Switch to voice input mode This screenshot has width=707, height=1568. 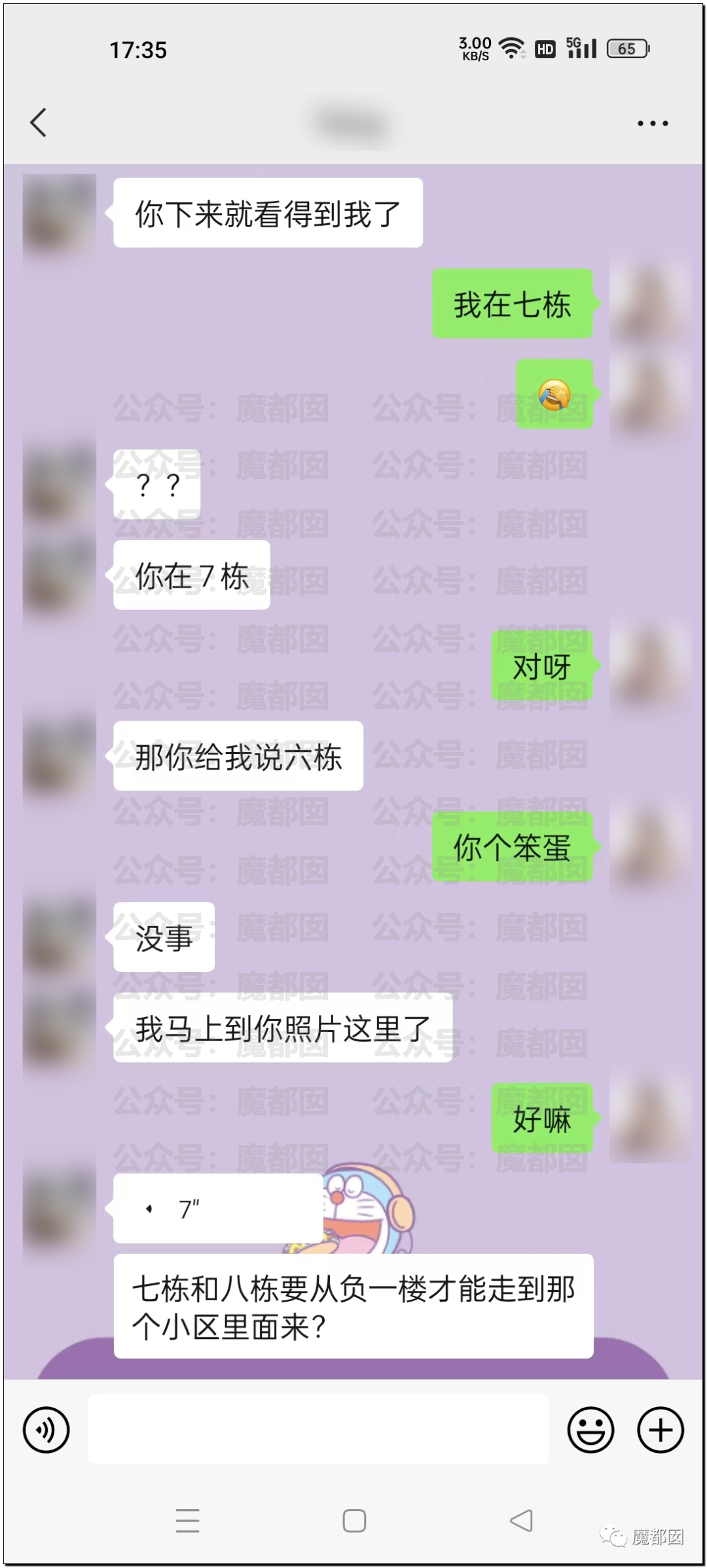pos(46,1430)
